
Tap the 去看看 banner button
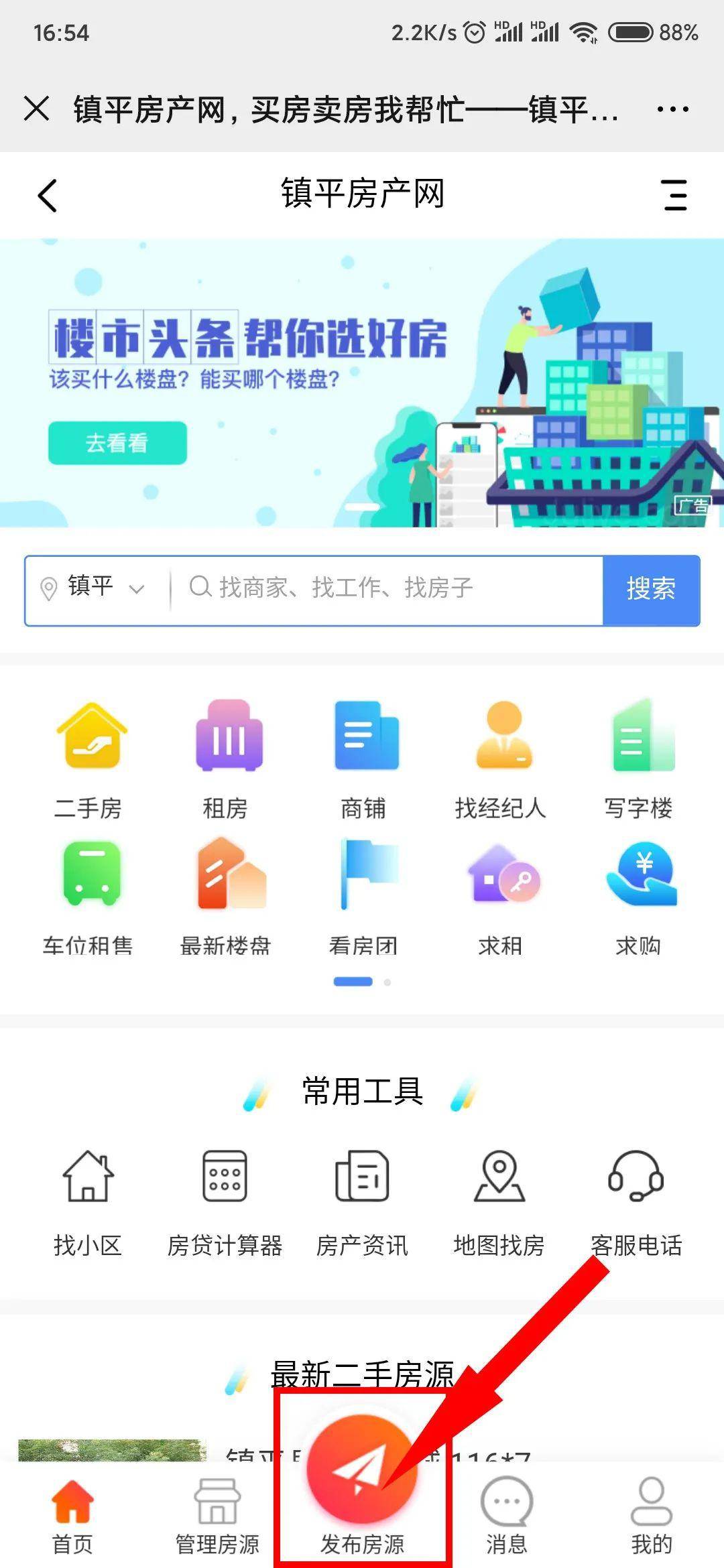pos(117,443)
